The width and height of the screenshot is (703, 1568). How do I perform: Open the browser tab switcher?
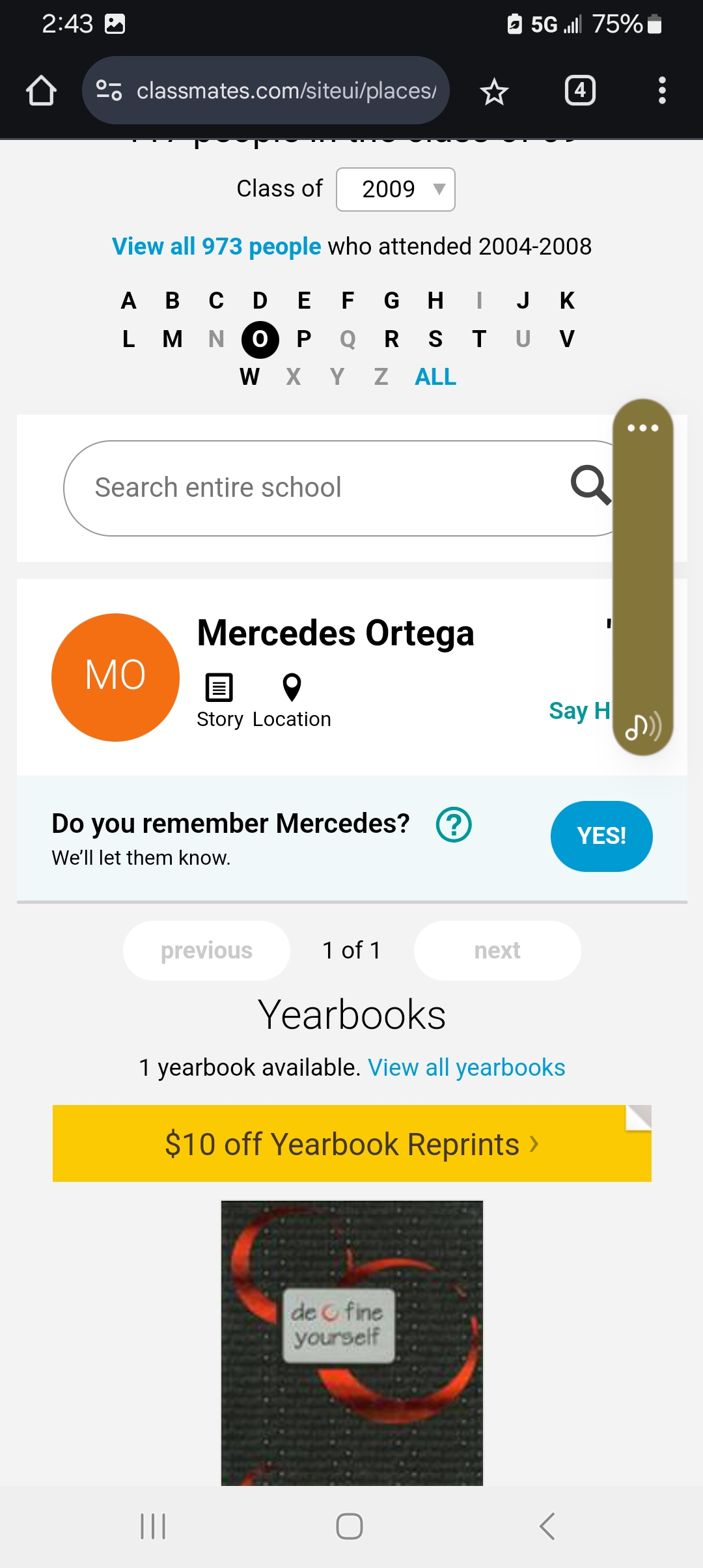pyautogui.click(x=580, y=91)
